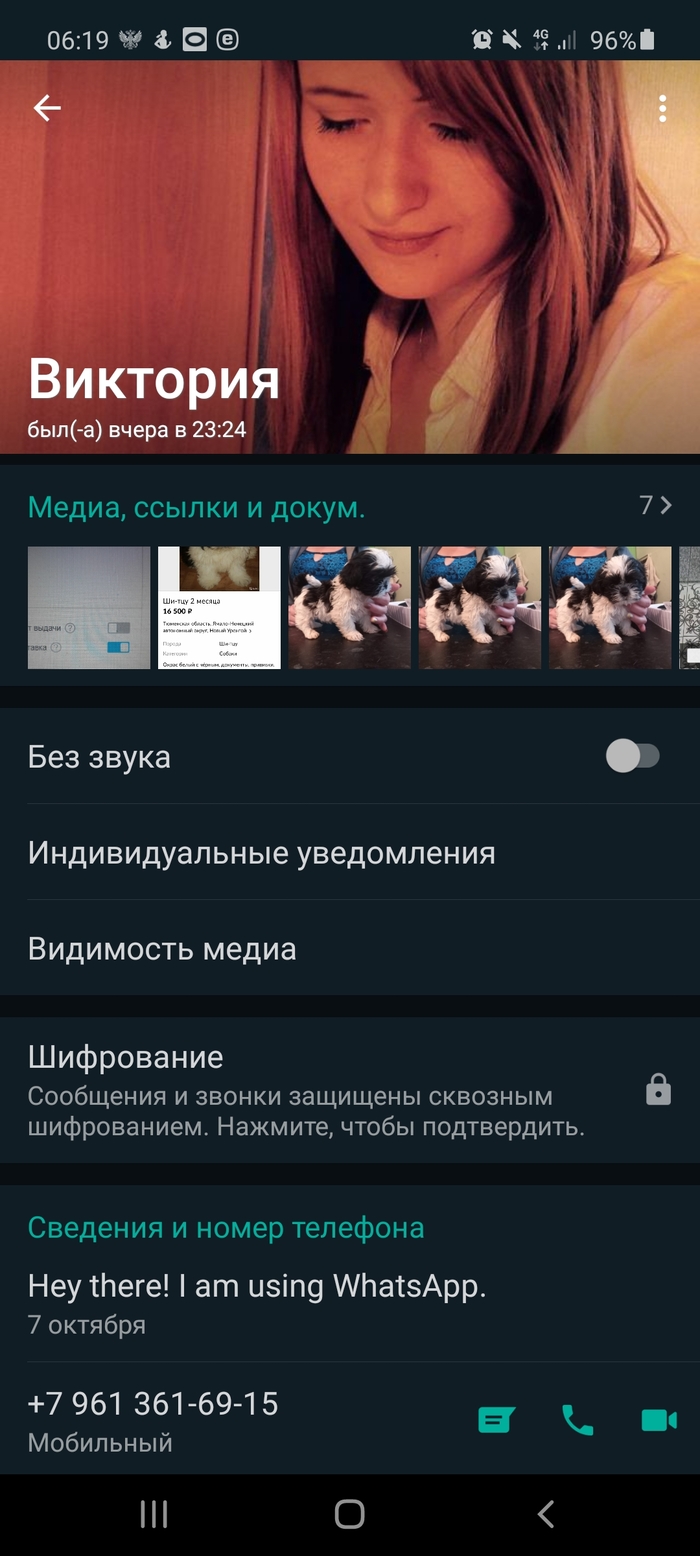Open the first media thumbnail with switches
700x1556 pixels.
pos(89,607)
